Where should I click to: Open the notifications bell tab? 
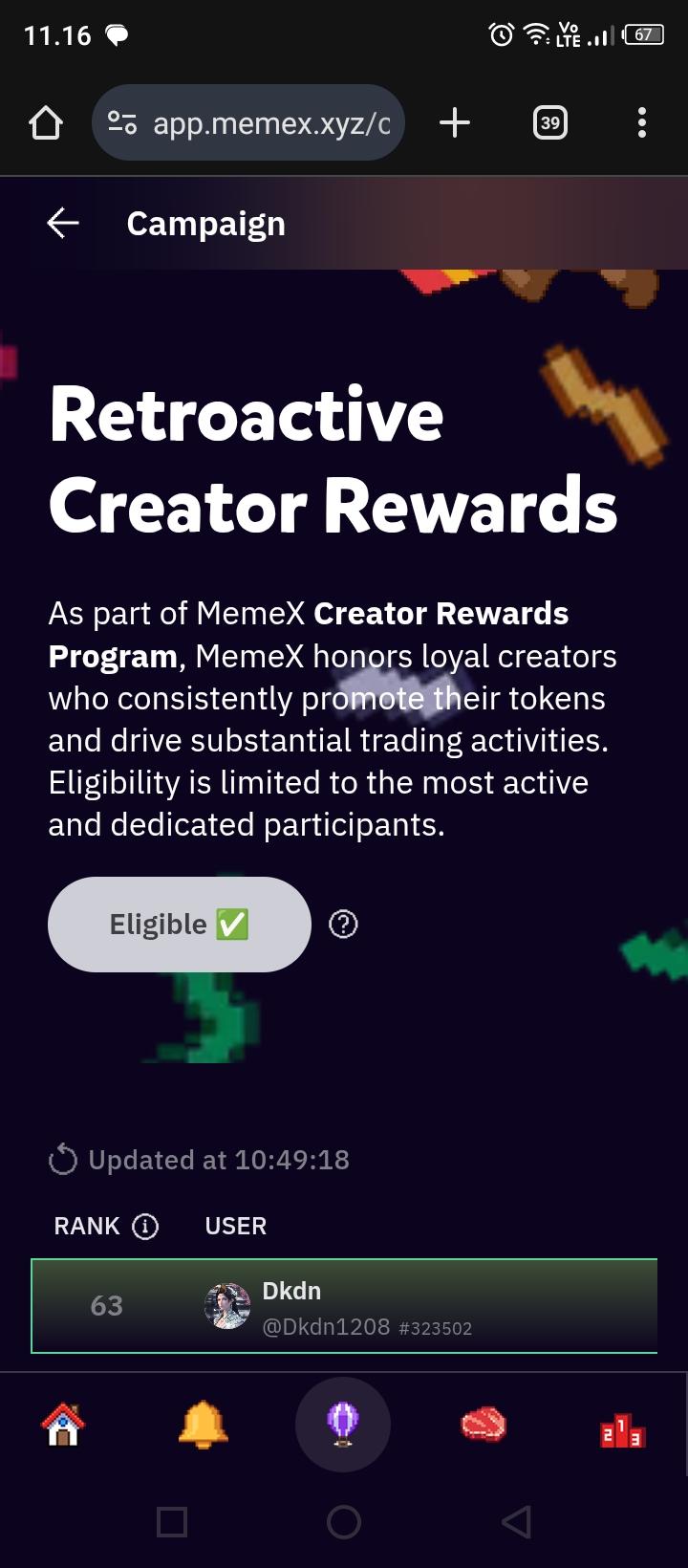coord(203,1425)
